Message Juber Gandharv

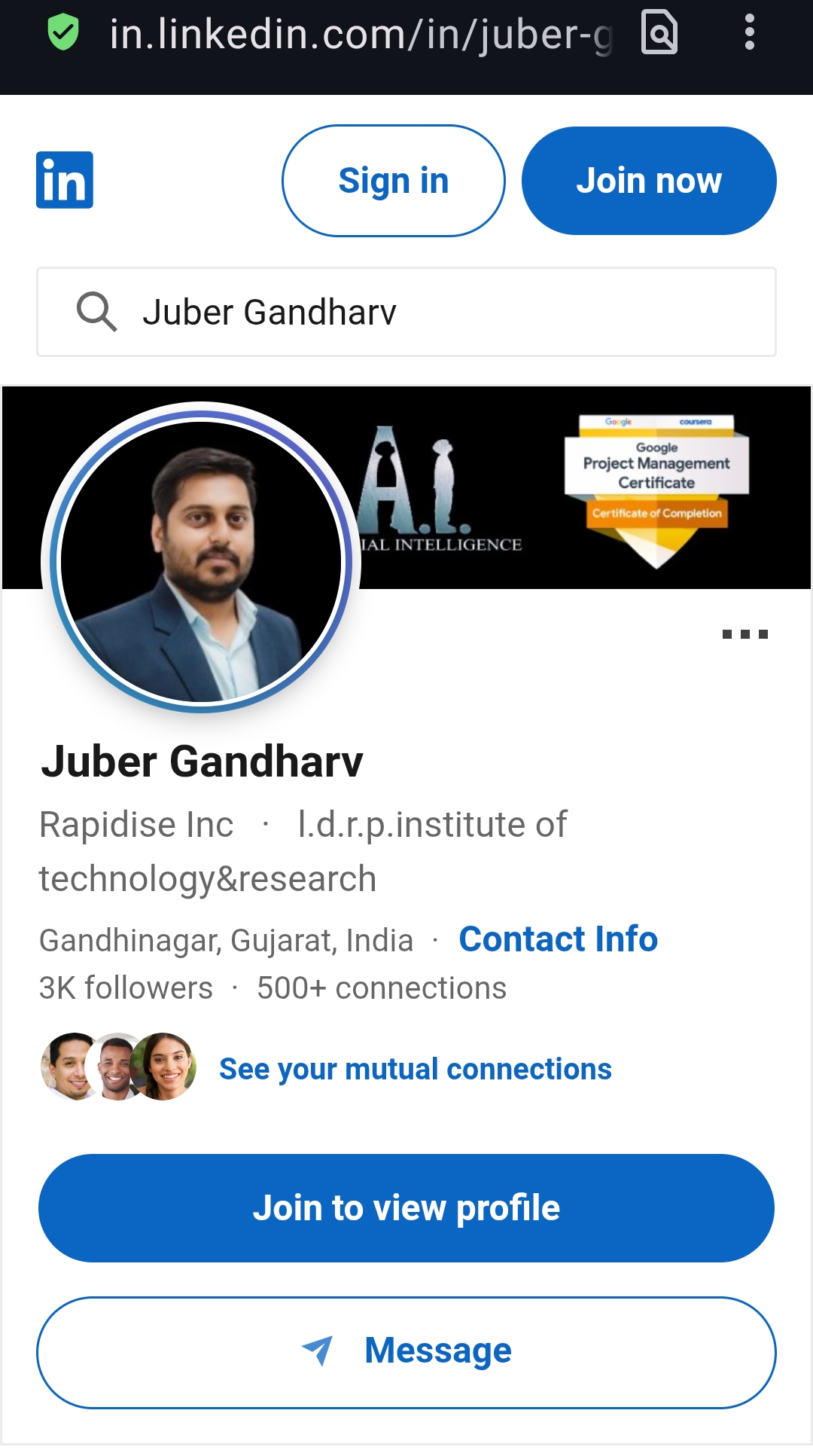point(406,1352)
